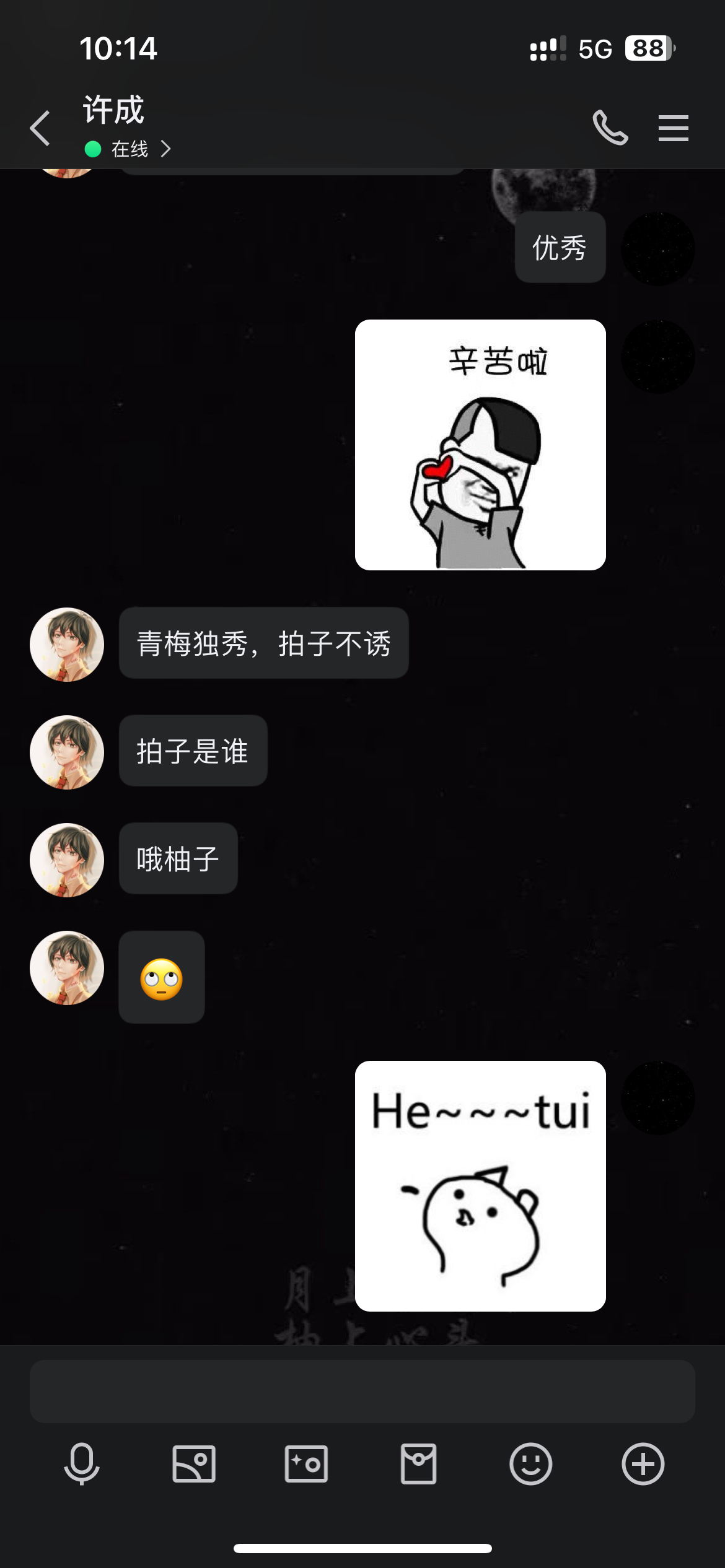Open the camera to take a photo
Image resolution: width=725 pixels, height=1568 pixels.
(x=305, y=1465)
